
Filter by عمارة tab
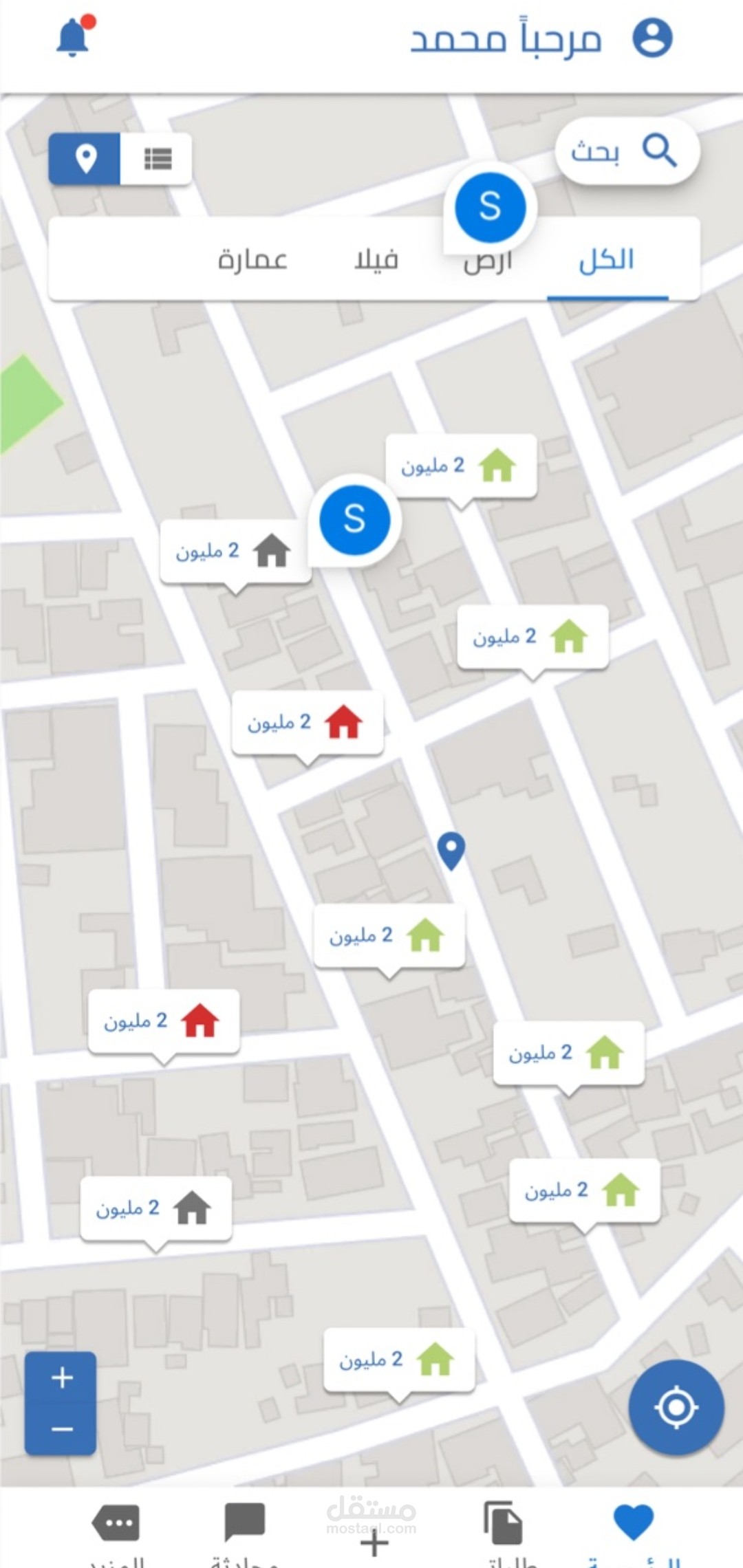tap(252, 260)
